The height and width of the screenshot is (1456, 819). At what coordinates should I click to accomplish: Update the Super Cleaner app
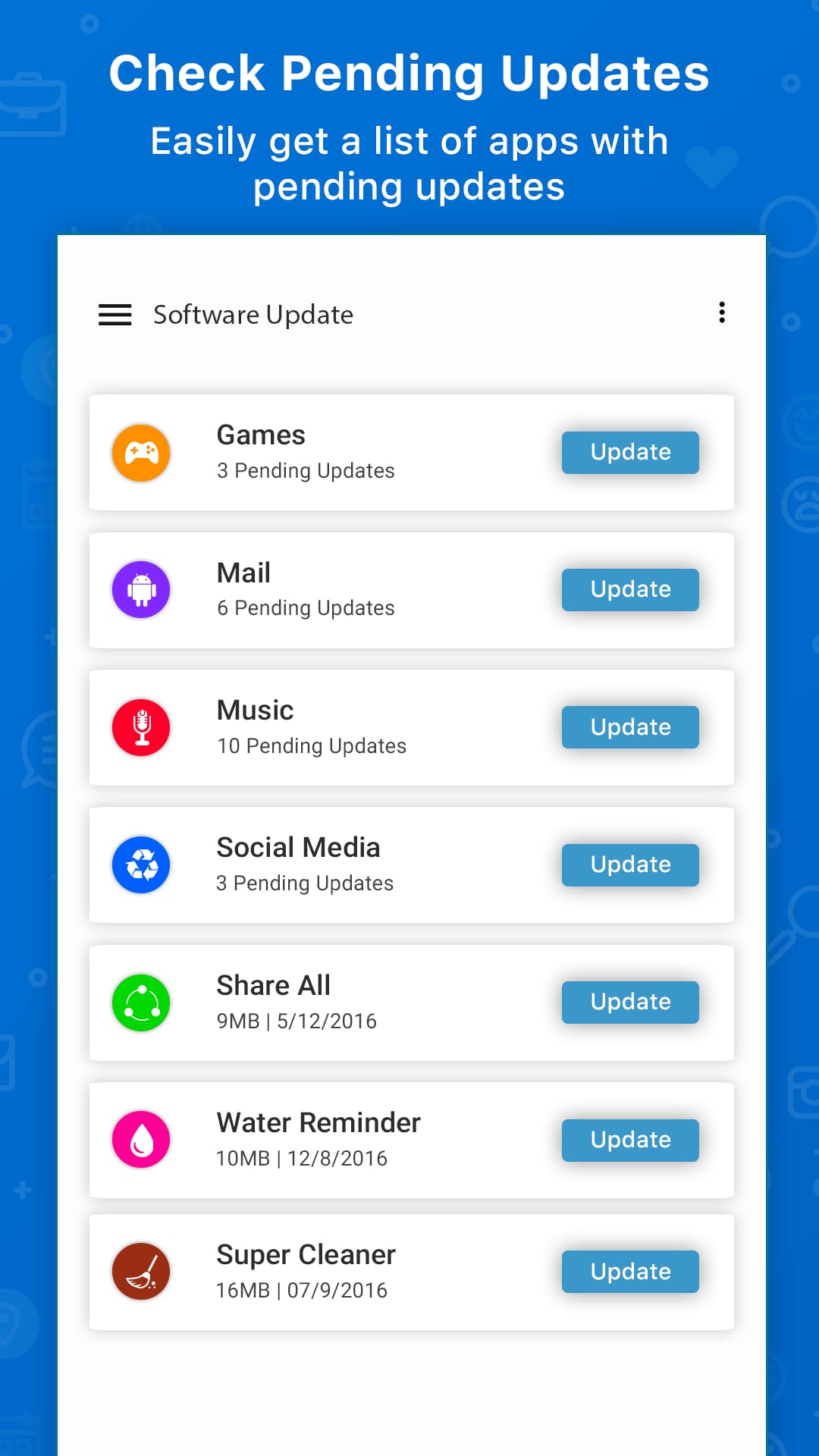click(x=629, y=1271)
